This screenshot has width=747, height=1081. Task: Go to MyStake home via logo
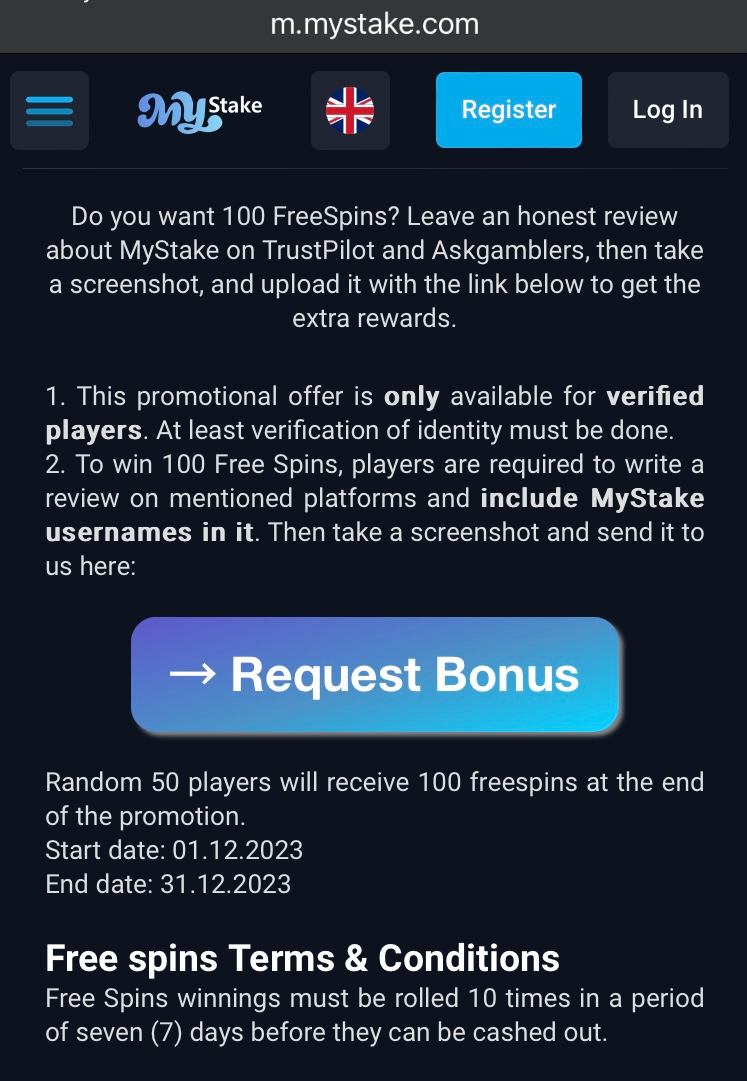pyautogui.click(x=200, y=110)
